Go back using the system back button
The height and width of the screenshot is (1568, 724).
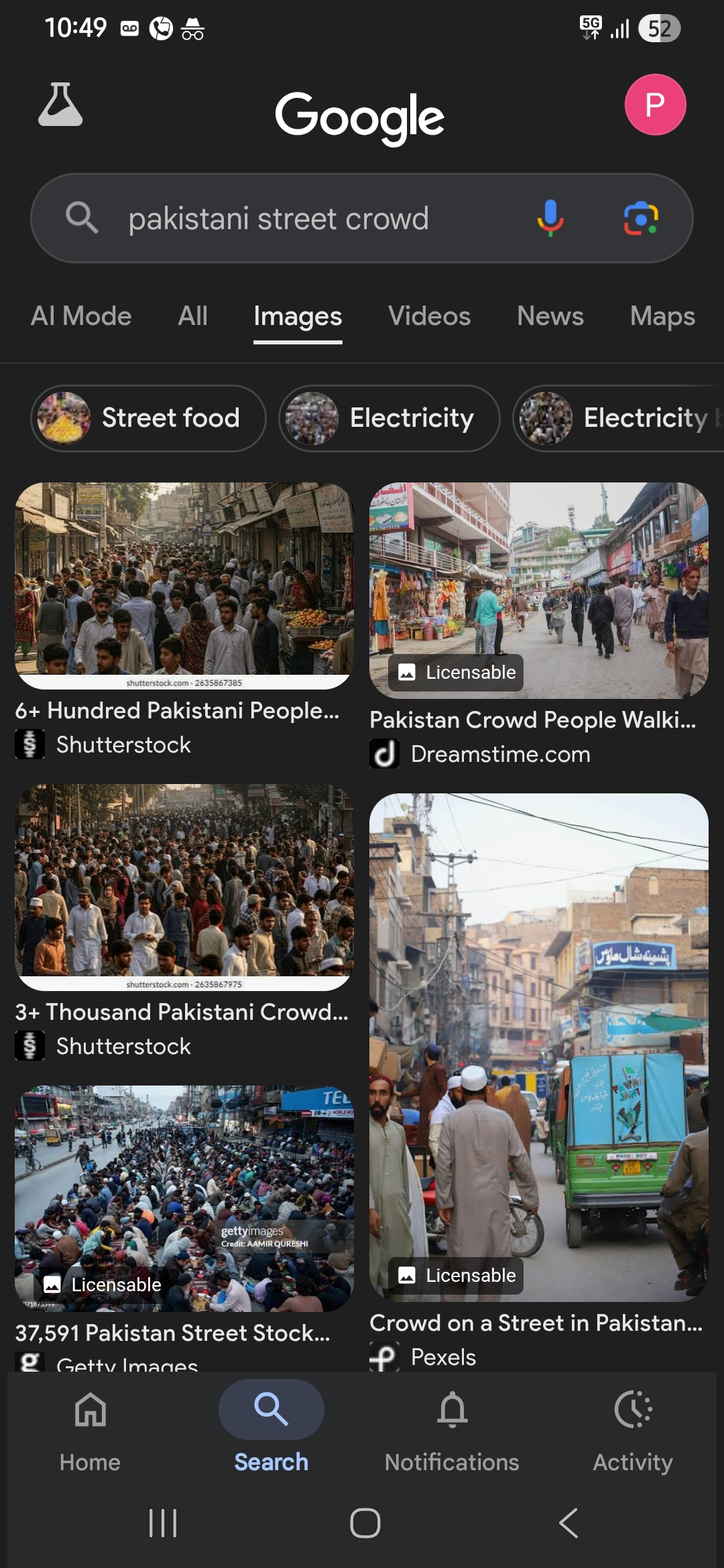tap(568, 1523)
